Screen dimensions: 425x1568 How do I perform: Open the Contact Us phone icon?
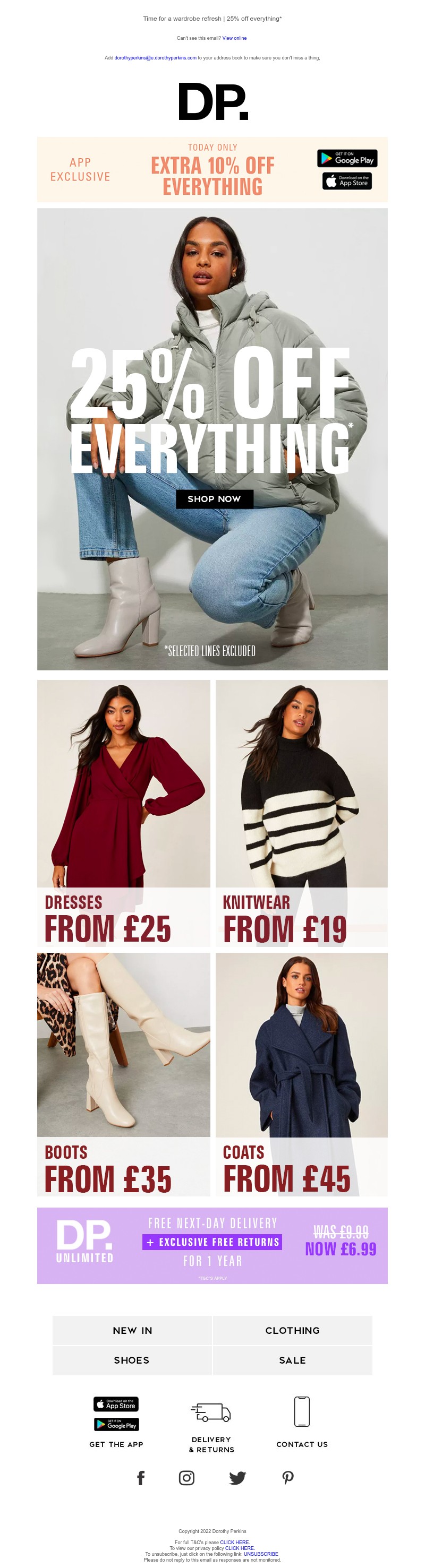coord(301,1412)
